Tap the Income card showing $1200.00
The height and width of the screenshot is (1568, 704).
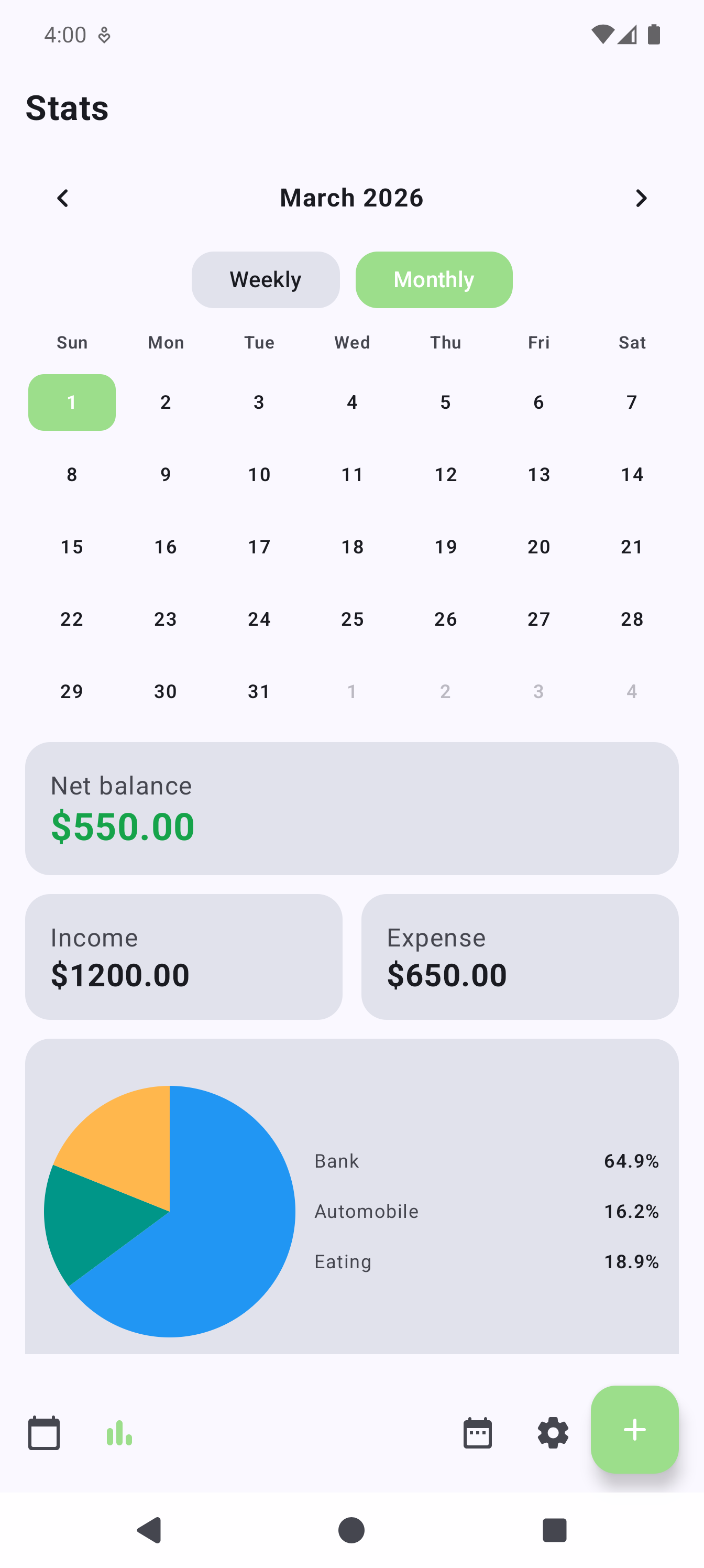(184, 957)
